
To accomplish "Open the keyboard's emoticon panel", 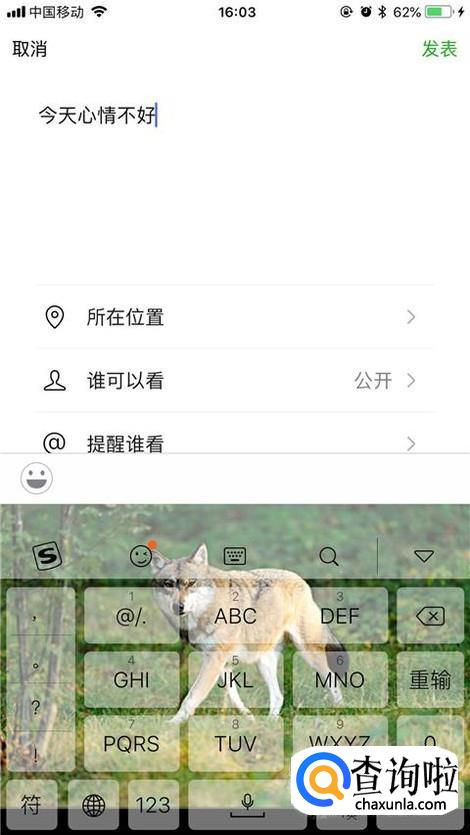I will tap(142, 556).
